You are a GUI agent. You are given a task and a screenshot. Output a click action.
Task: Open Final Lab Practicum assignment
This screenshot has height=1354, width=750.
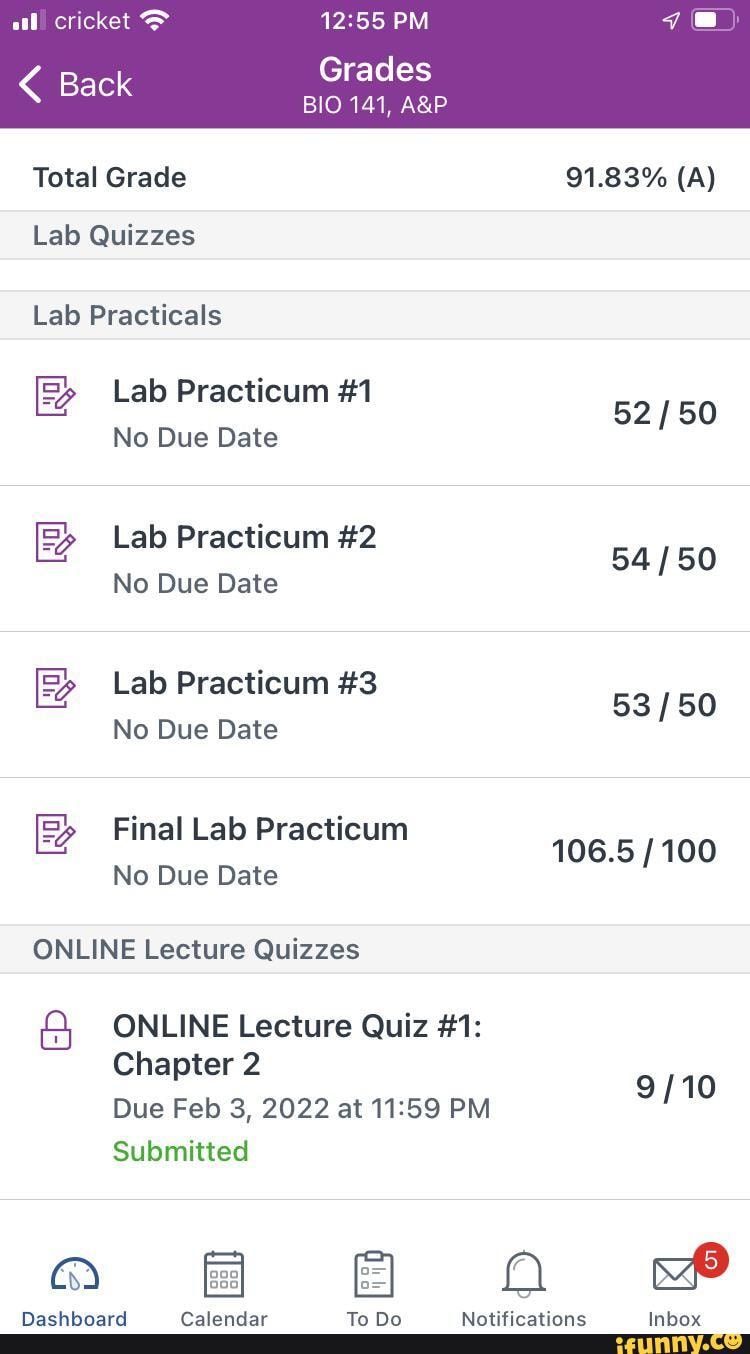pos(260,850)
